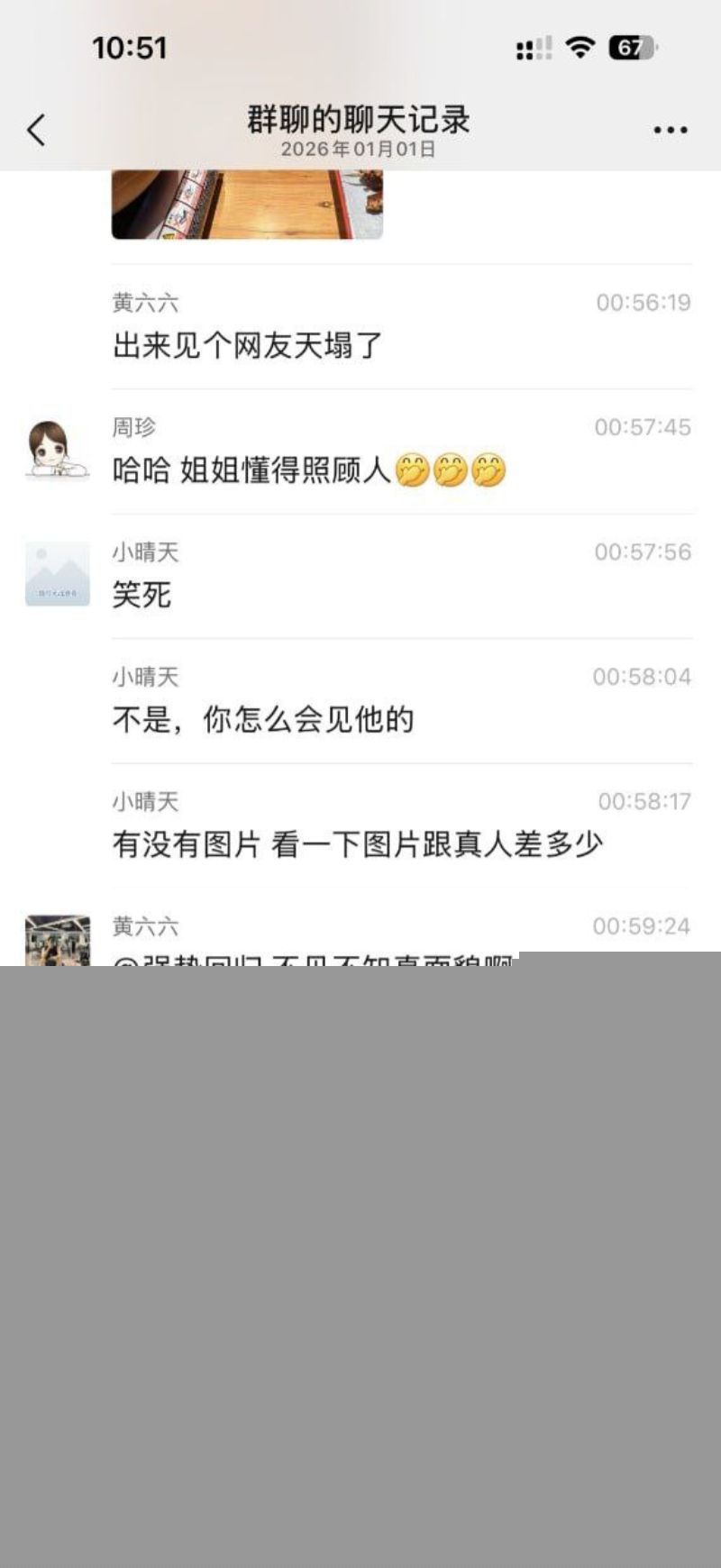Select the message 出来见个网友天塌了

(243, 347)
